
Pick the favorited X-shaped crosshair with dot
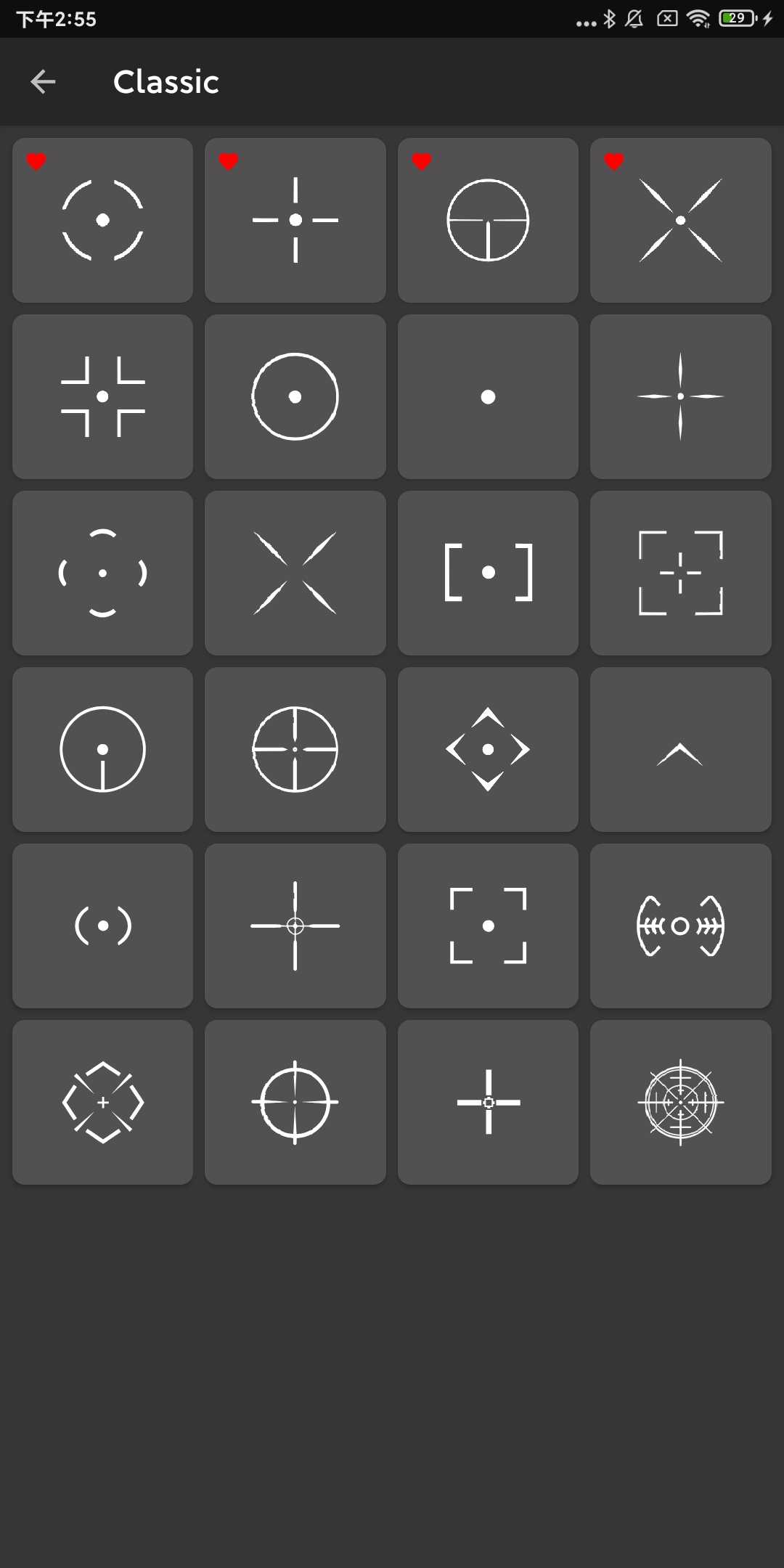(x=680, y=221)
